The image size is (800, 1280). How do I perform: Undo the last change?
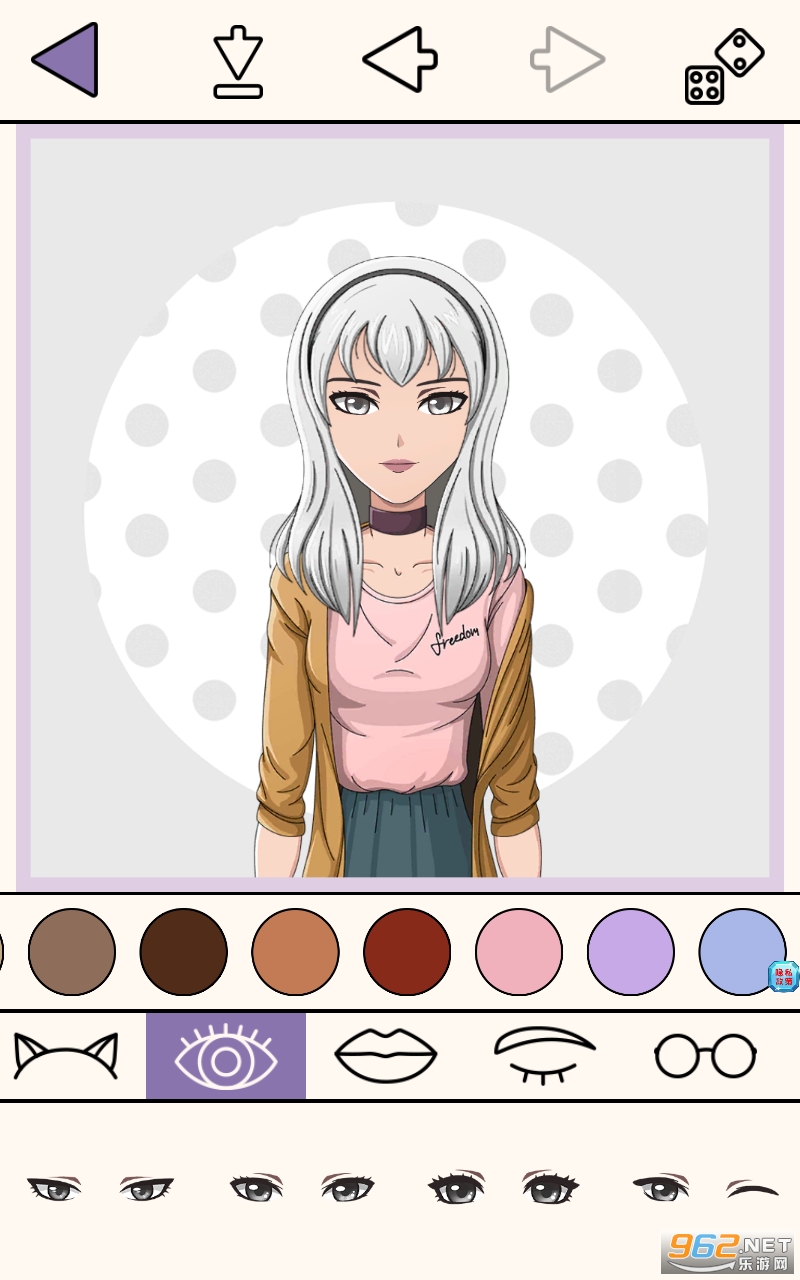point(400,60)
